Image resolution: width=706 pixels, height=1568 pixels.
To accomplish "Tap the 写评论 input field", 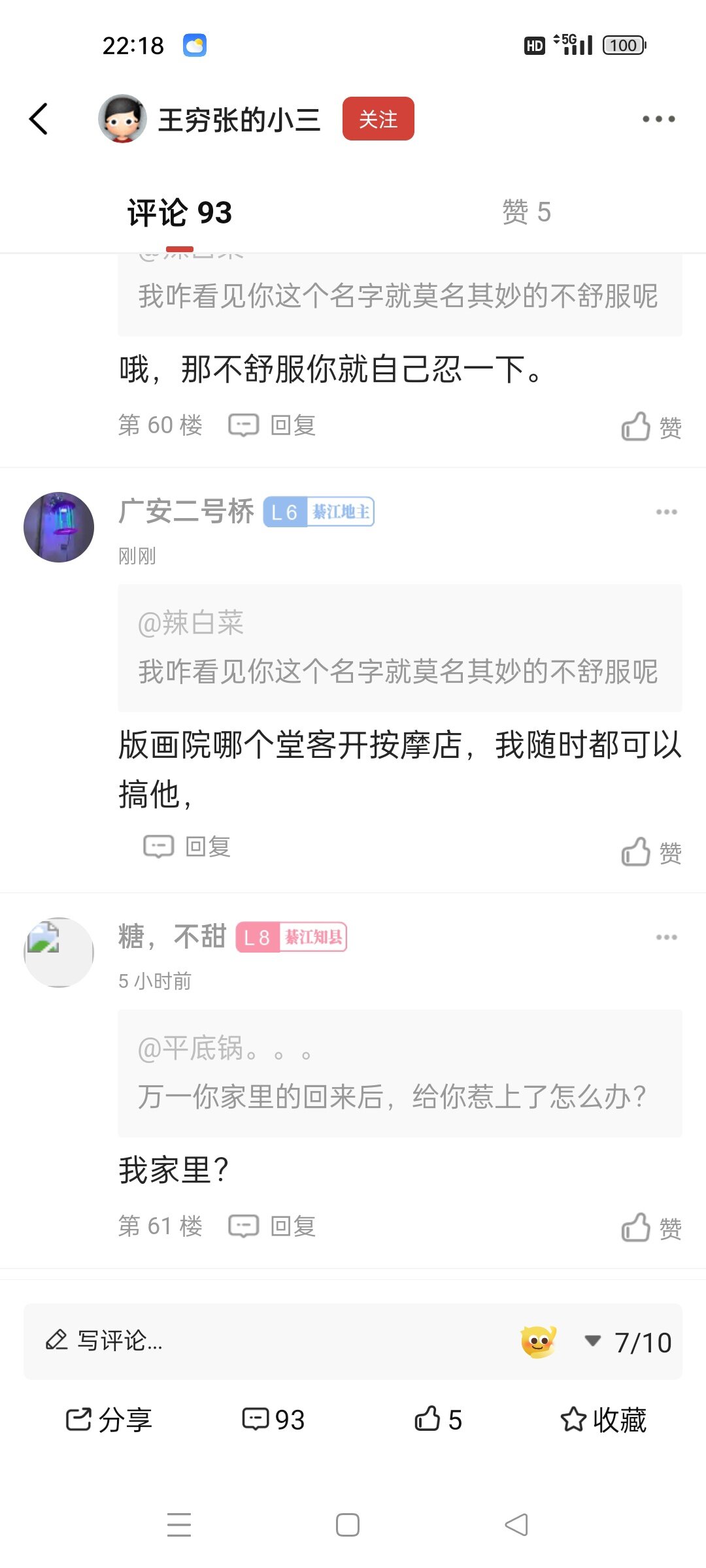I will point(261,1341).
